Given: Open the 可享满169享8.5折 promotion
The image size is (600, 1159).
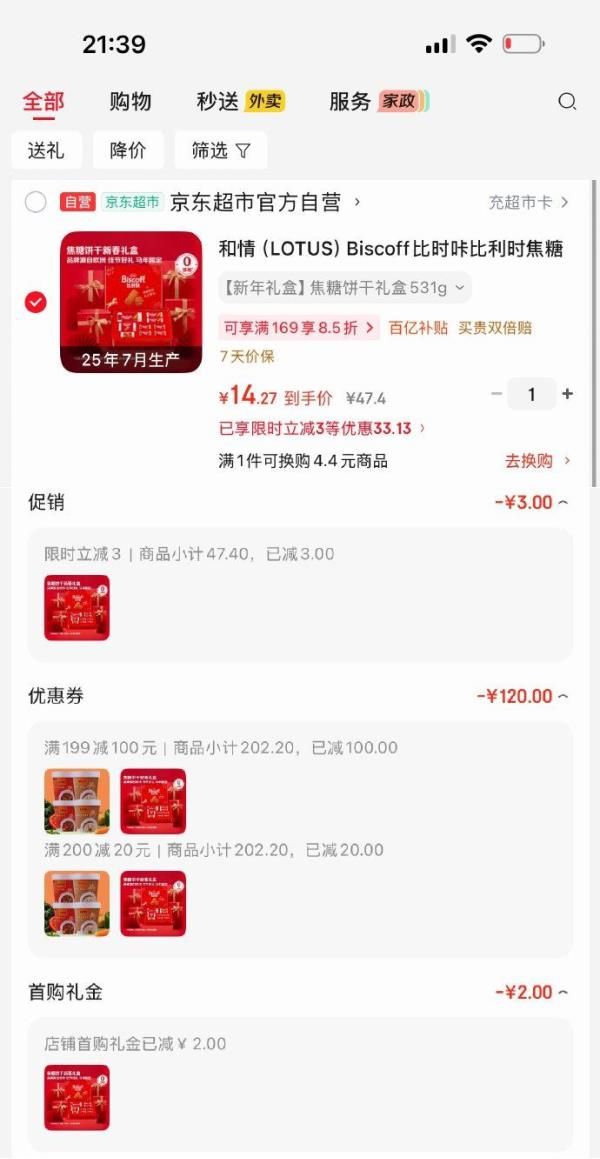Looking at the screenshot, I should (x=298, y=327).
